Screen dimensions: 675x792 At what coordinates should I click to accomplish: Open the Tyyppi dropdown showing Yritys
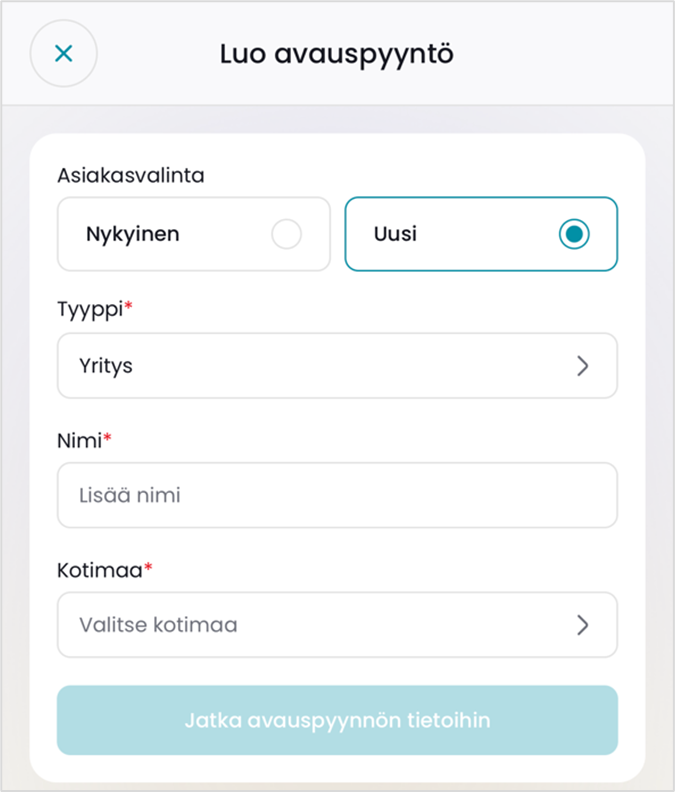coord(337,366)
